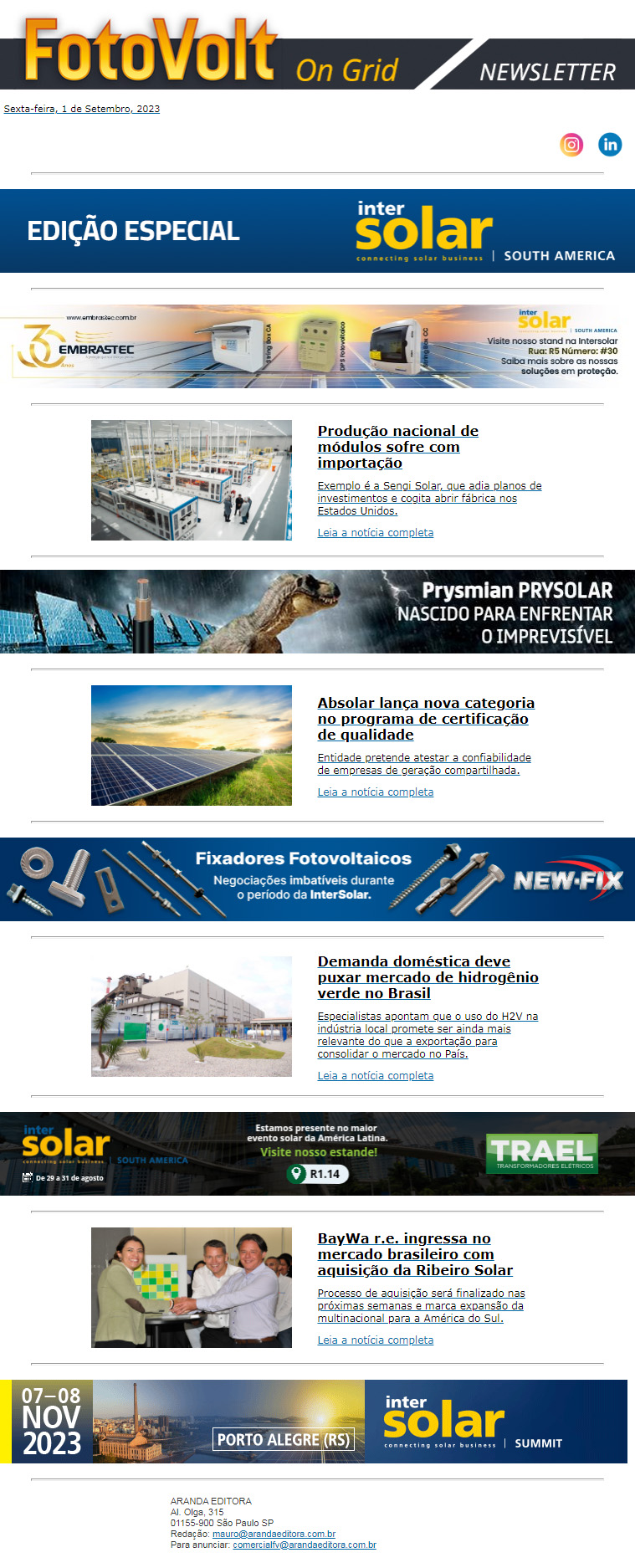
Task: Open the module factory photo thumbnail
Action: [192, 480]
